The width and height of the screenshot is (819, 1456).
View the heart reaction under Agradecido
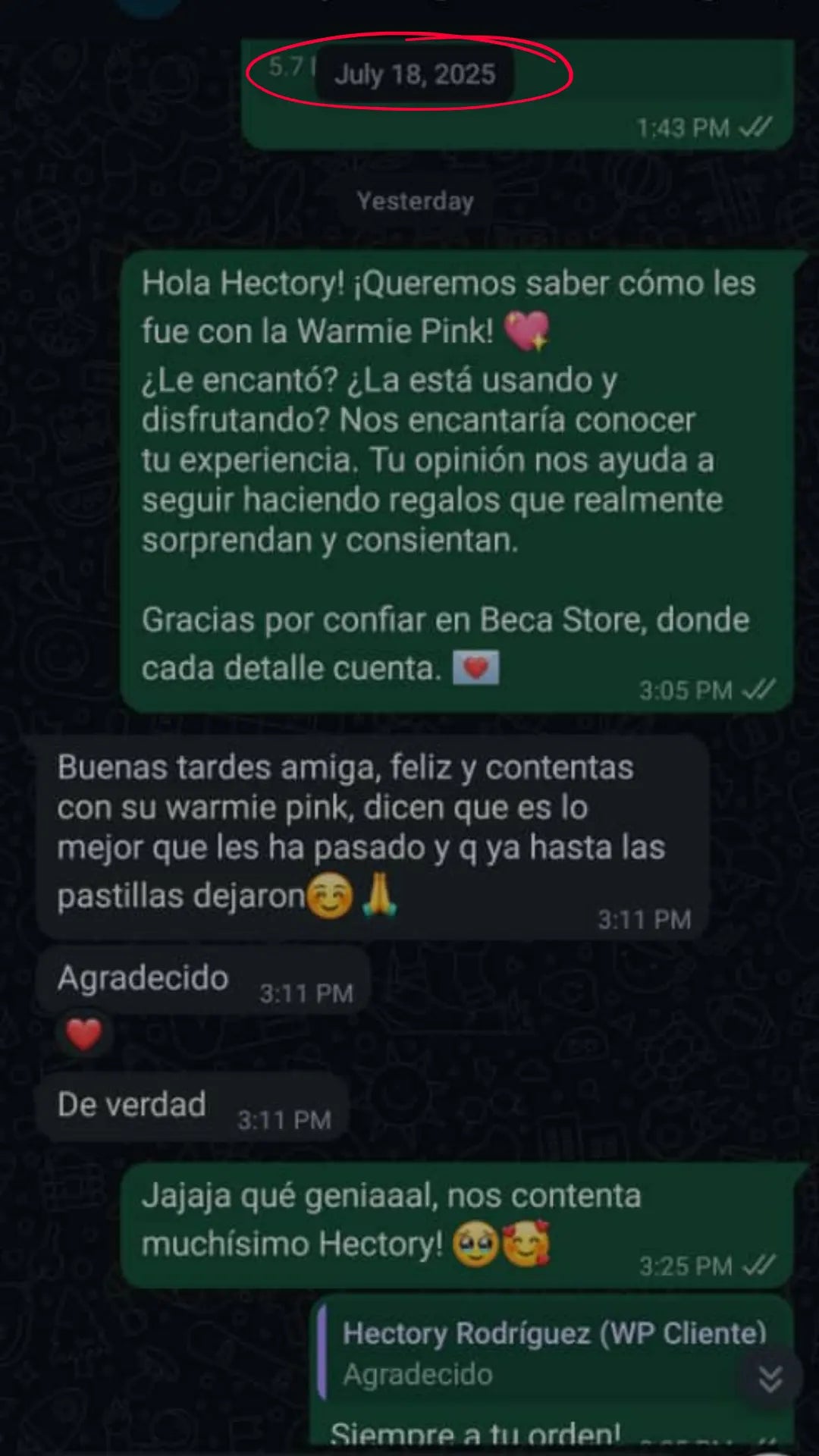click(83, 1034)
